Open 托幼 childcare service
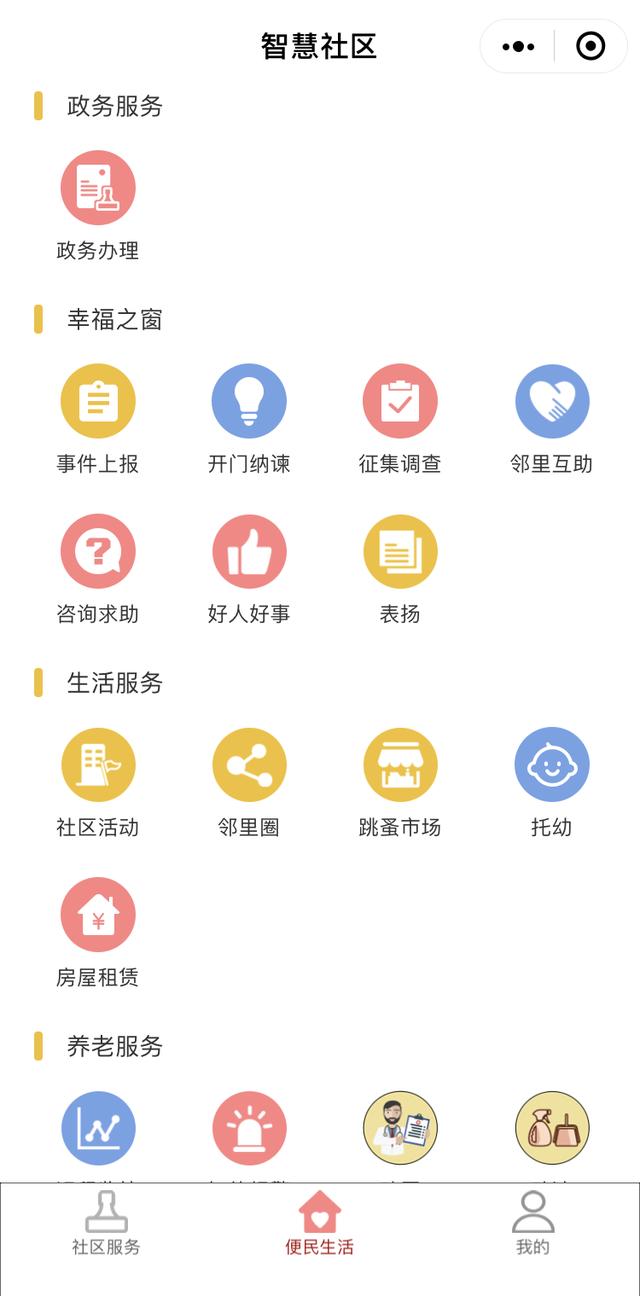Screen dimensions: 640x1296 (x=552, y=782)
